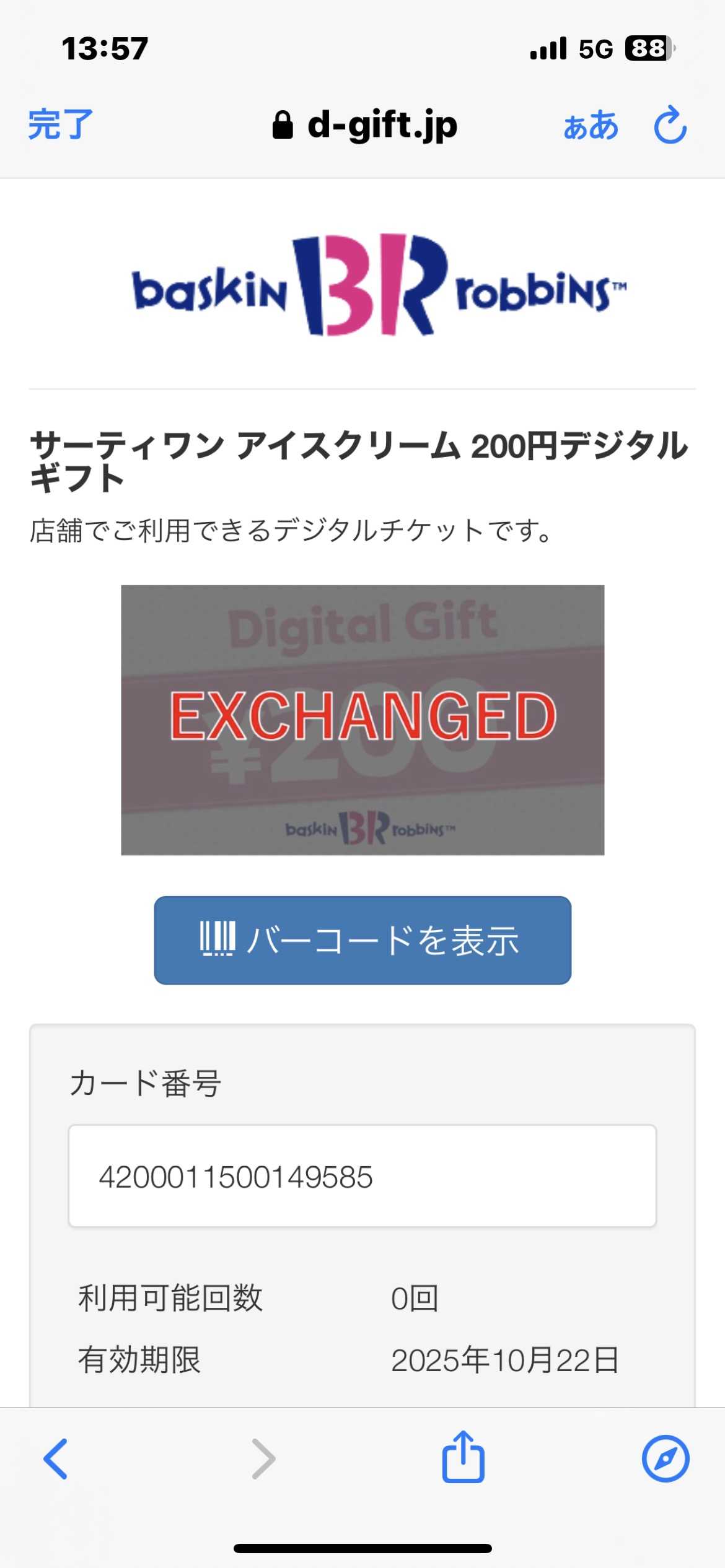
Task: Tap 完了 to close the browser view
Action: tap(60, 124)
